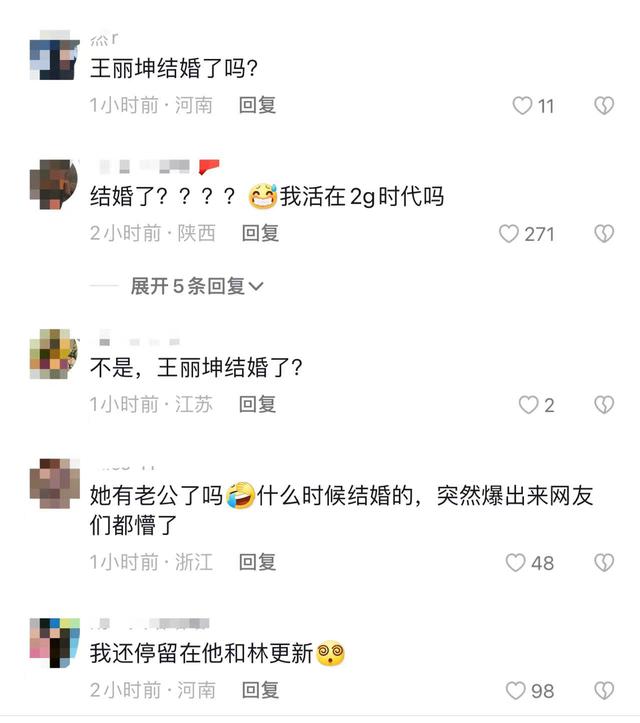Viewport: 640px width, 723px height.
Task: Like the comment with 11 likes
Action: 522,105
